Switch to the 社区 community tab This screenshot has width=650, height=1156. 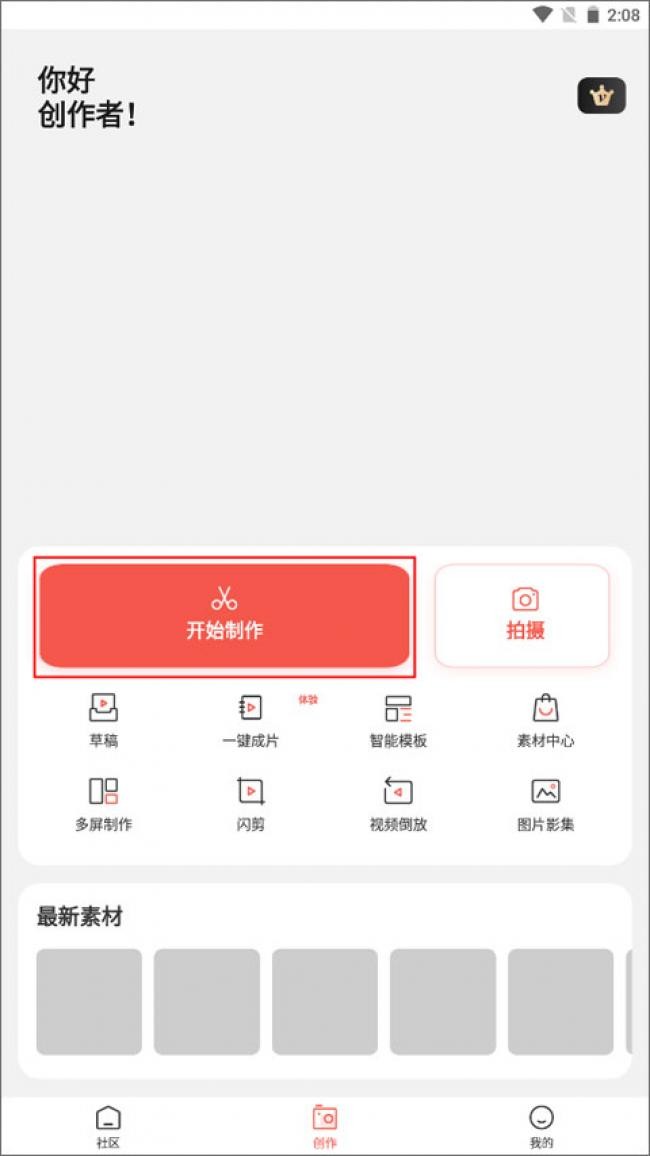coord(108,1125)
